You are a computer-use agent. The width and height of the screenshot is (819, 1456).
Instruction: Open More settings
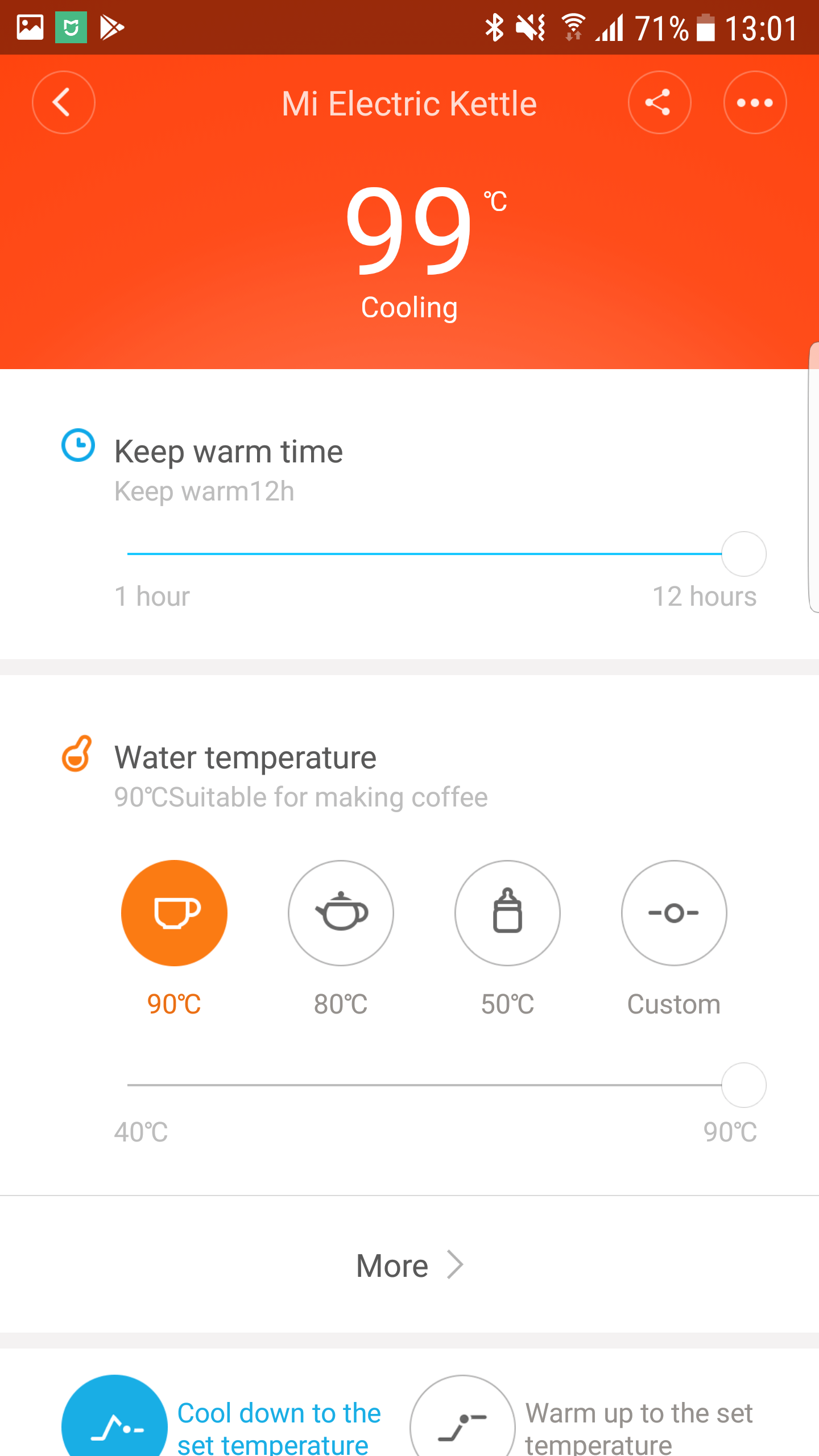[x=409, y=1265]
